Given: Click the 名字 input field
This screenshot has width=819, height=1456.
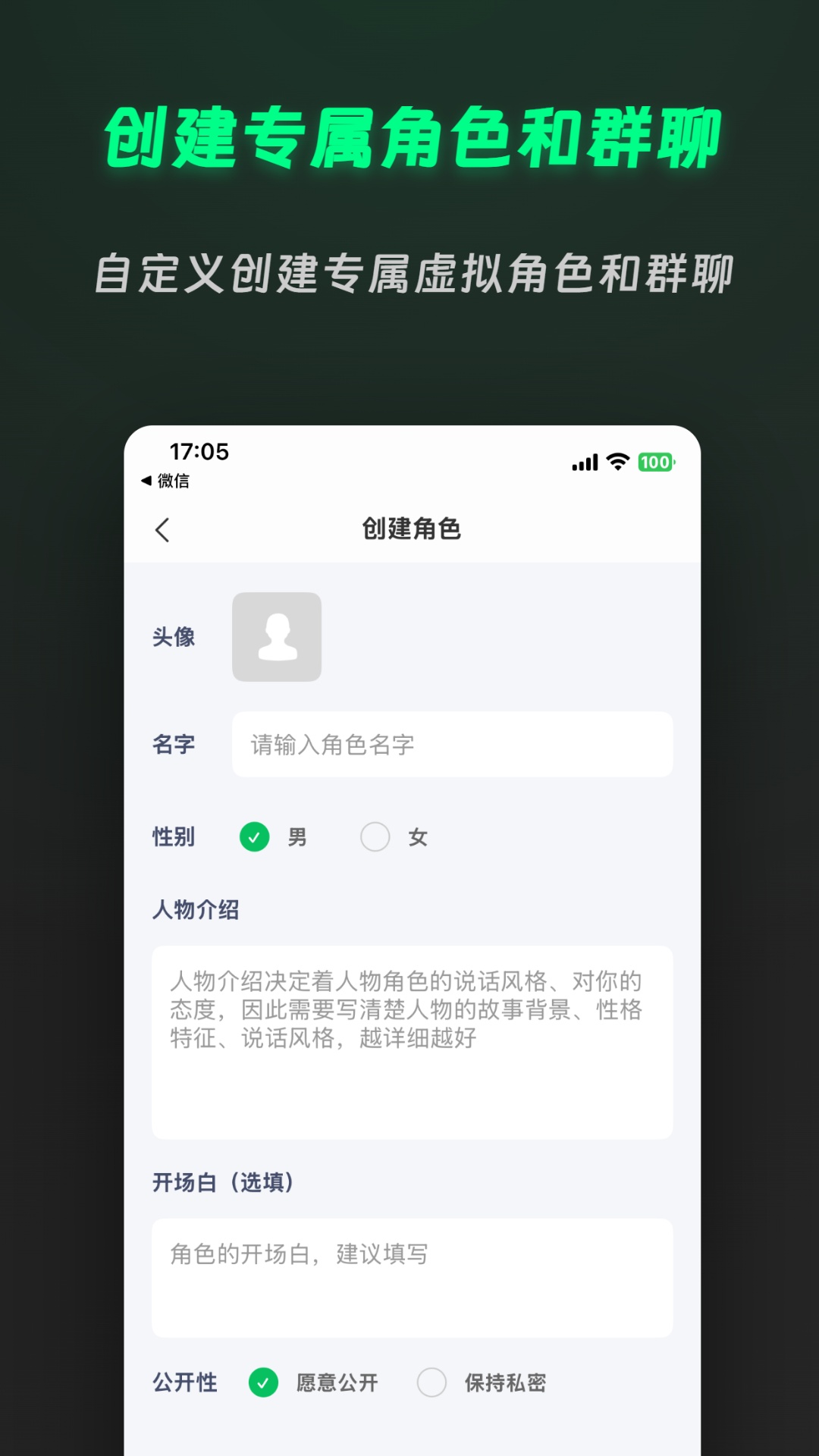Looking at the screenshot, I should 453,745.
